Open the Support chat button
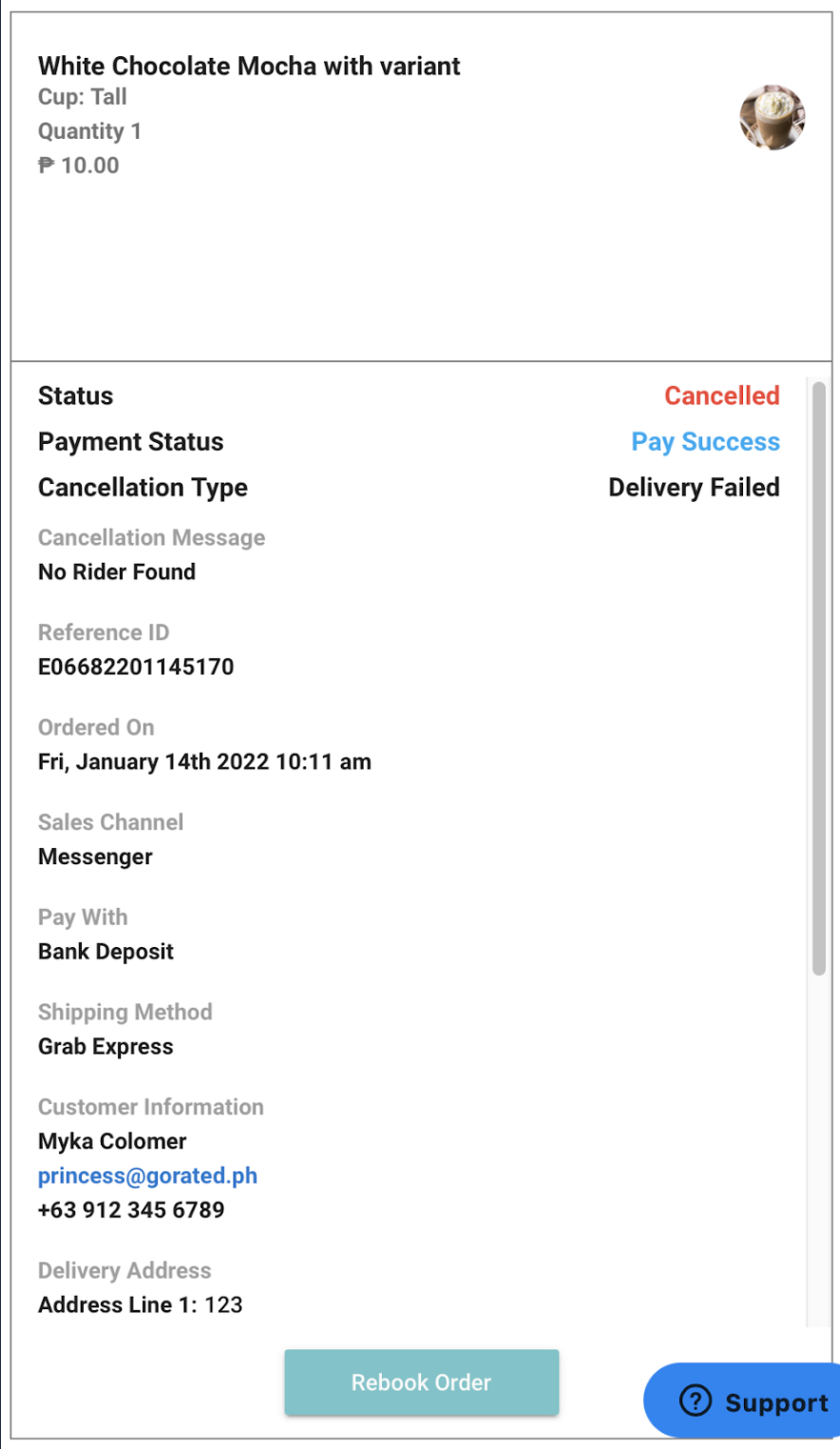Screen dimensions: 840x1449 [x=753, y=1401]
